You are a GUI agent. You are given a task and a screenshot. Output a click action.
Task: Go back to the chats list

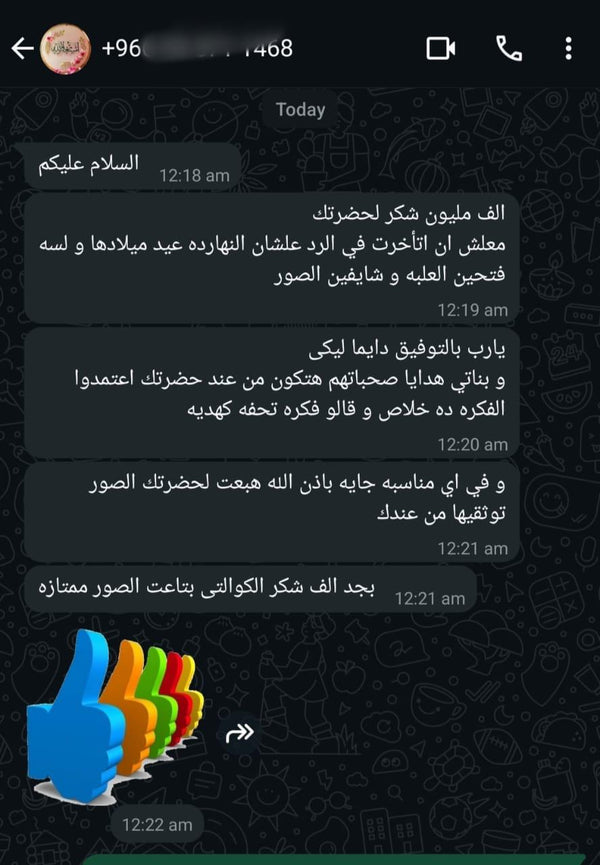[x=21, y=48]
